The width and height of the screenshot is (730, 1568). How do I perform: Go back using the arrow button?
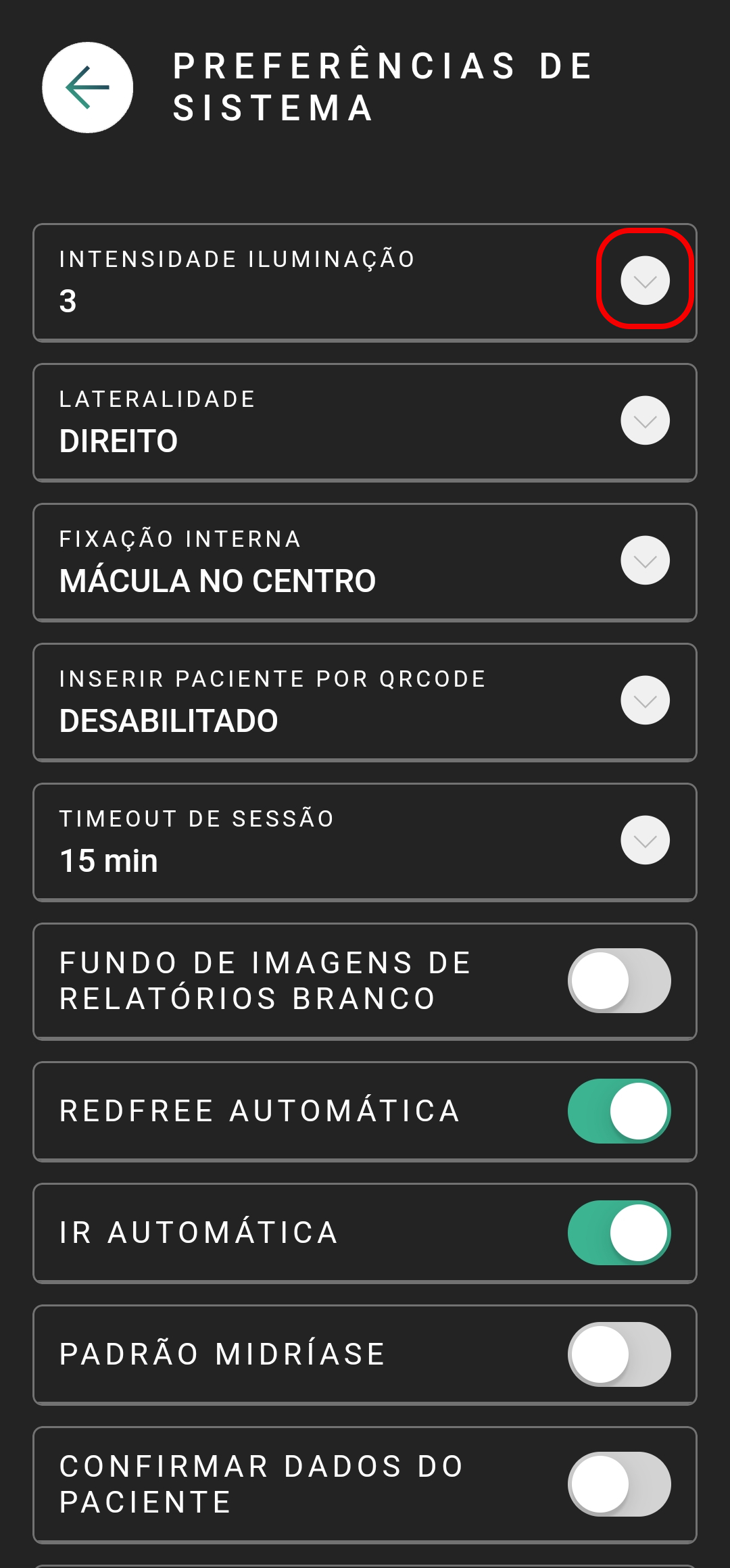click(x=88, y=88)
